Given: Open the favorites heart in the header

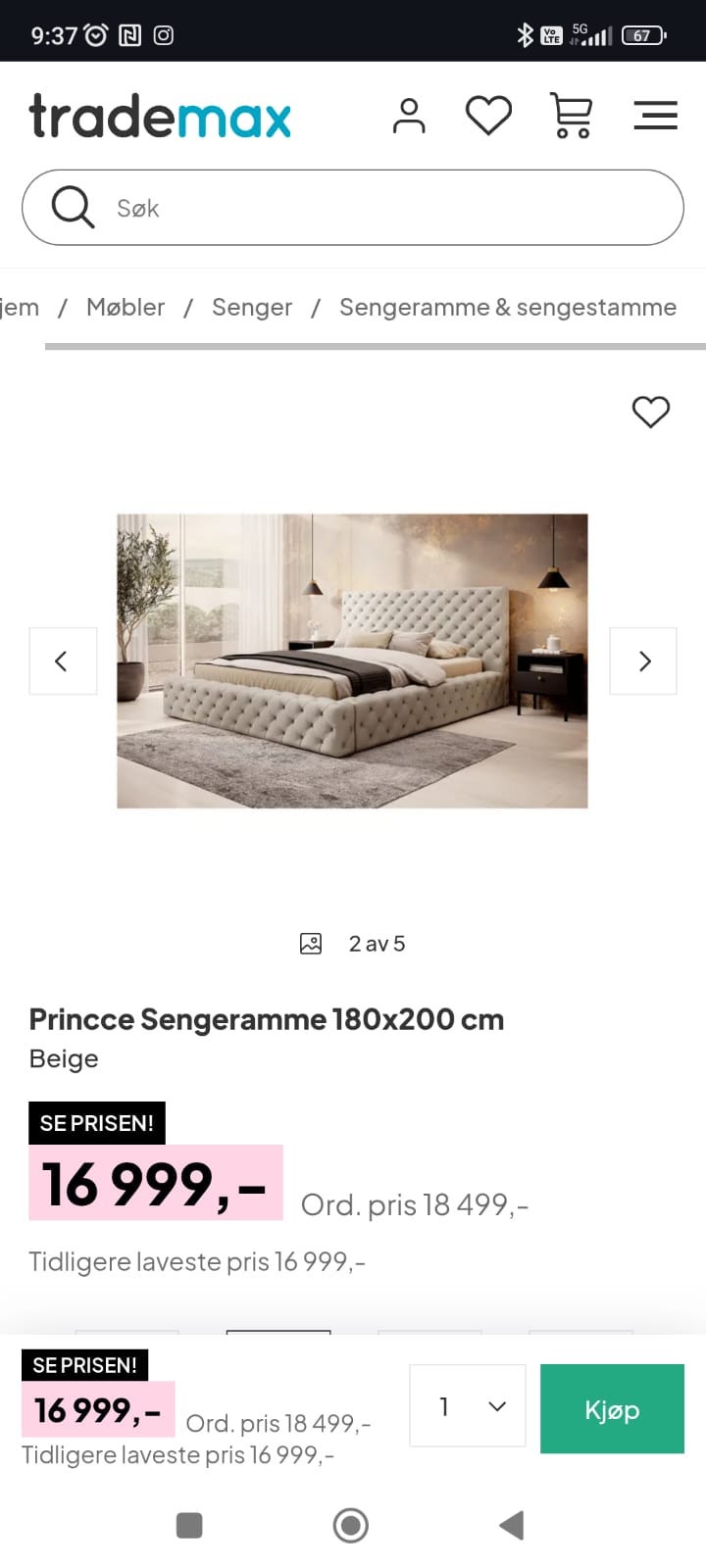Looking at the screenshot, I should 487,114.
